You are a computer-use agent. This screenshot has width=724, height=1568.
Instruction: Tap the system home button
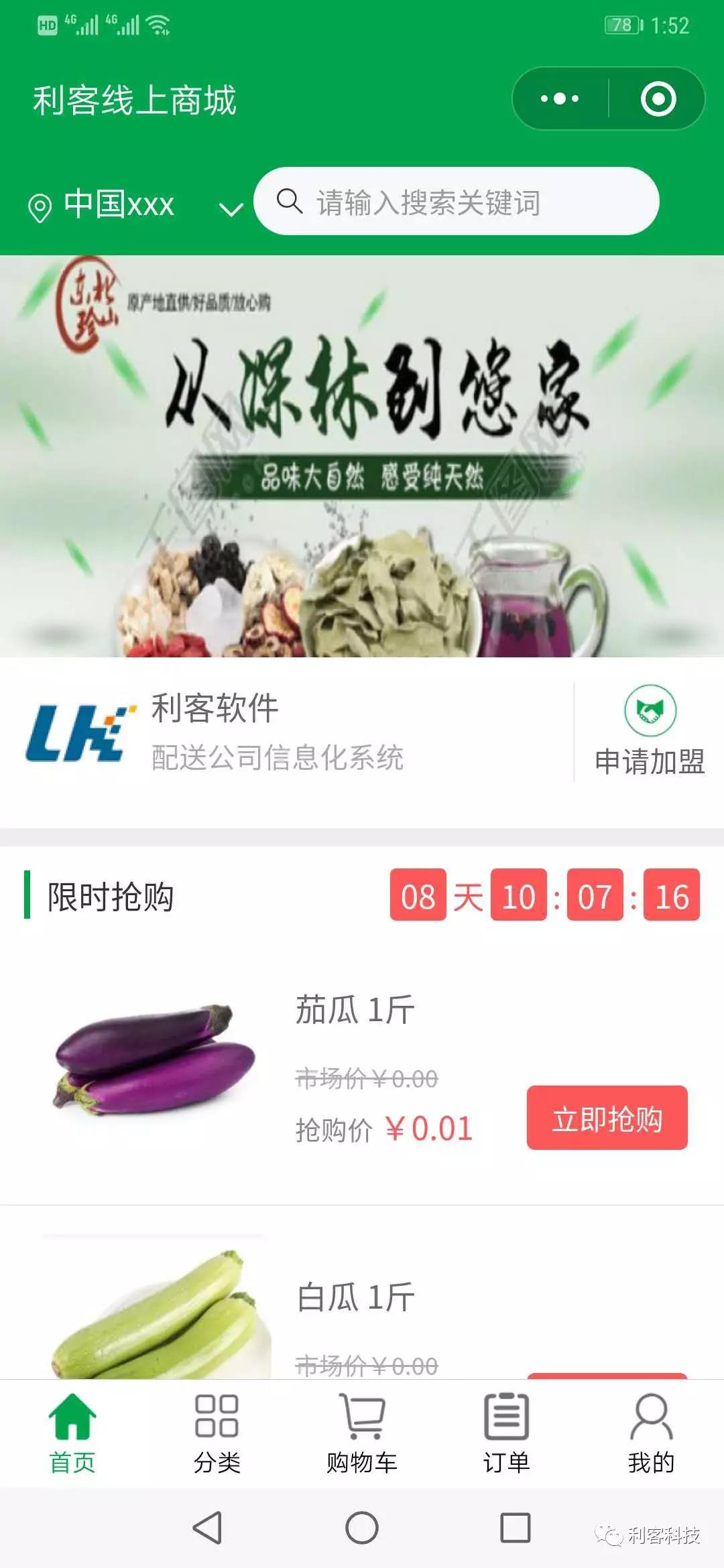click(362, 1528)
